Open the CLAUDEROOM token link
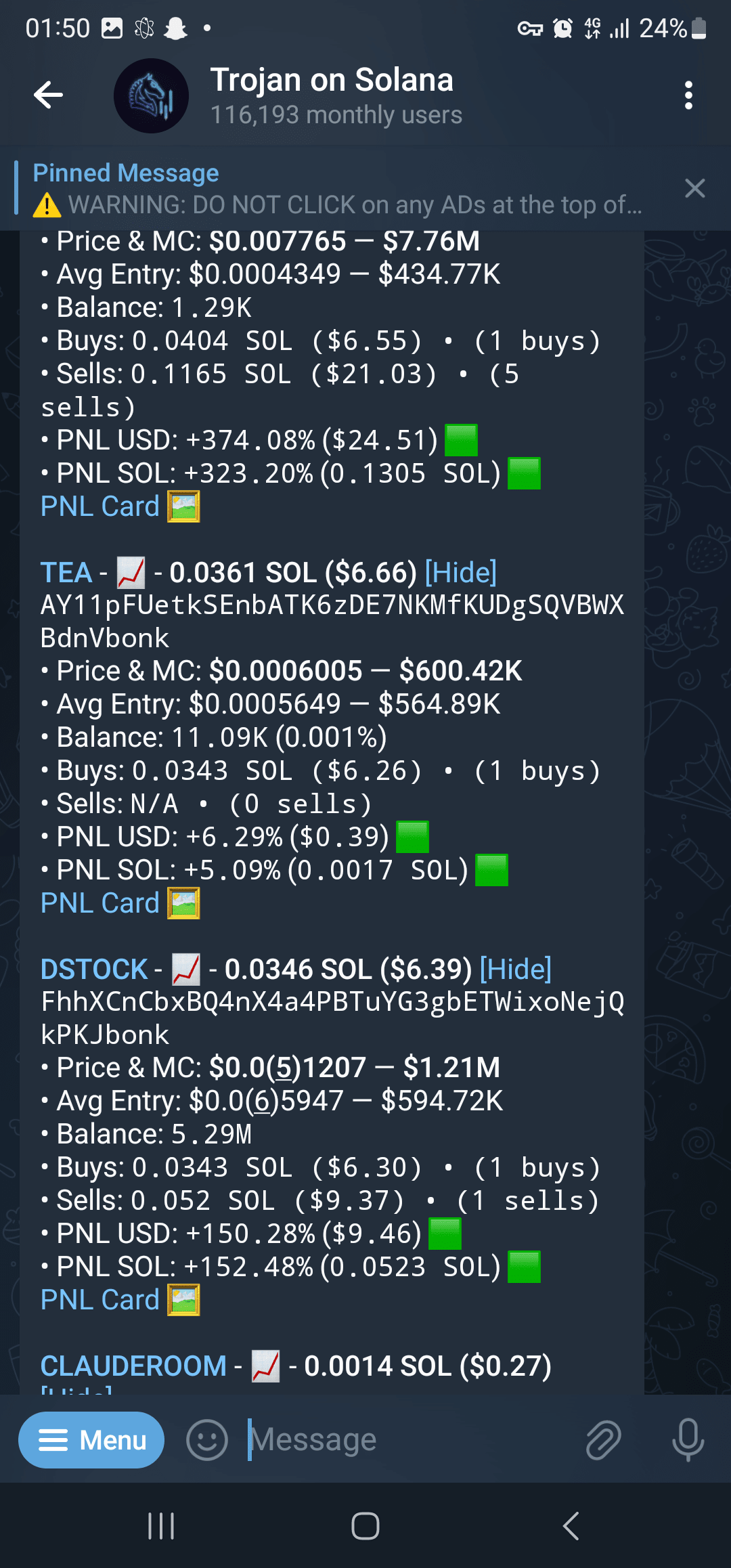The width and height of the screenshot is (731, 1568). 133,1366
